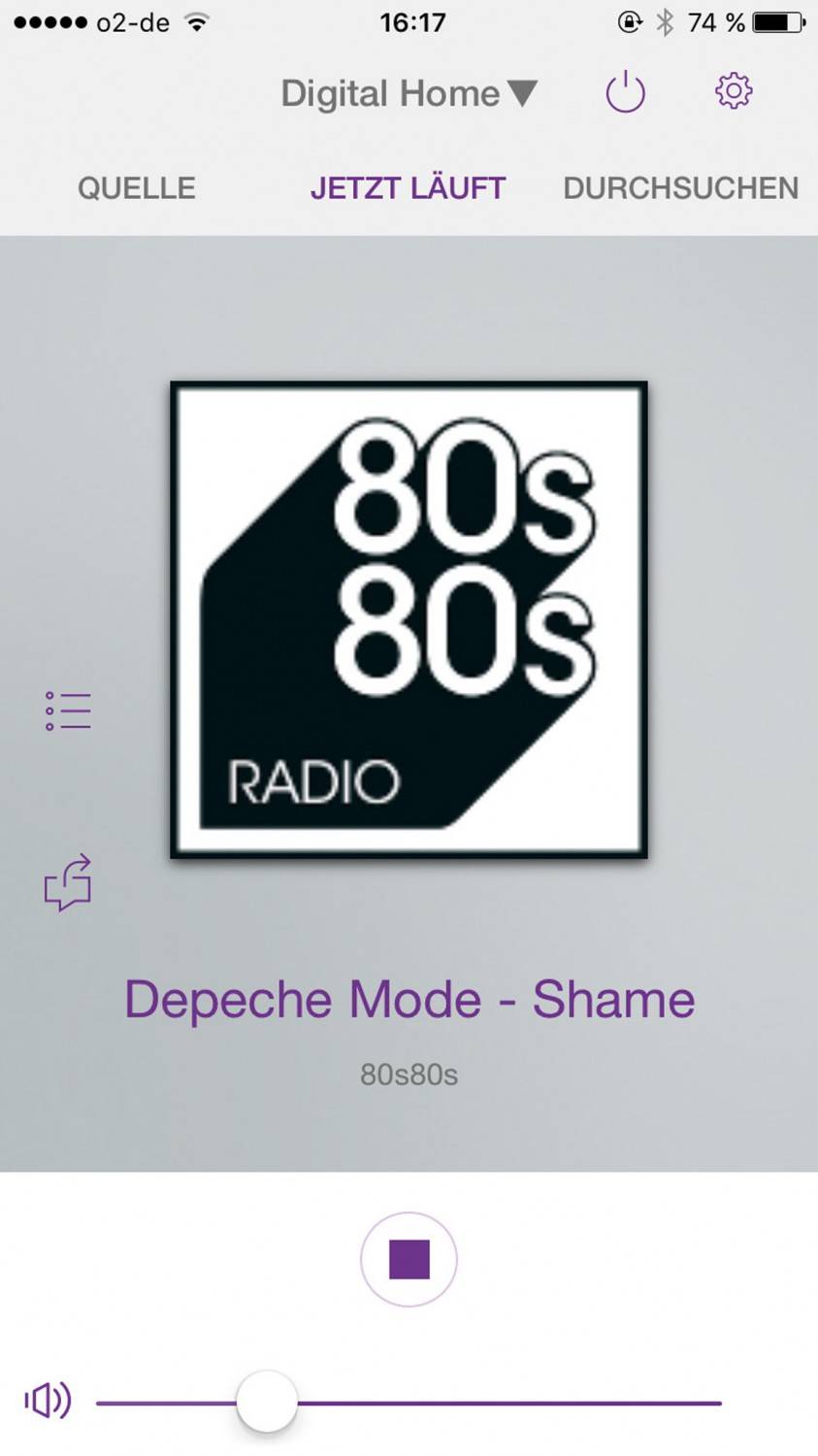Switch to the QUELLE tab
This screenshot has height=1456, width=818.
[137, 187]
